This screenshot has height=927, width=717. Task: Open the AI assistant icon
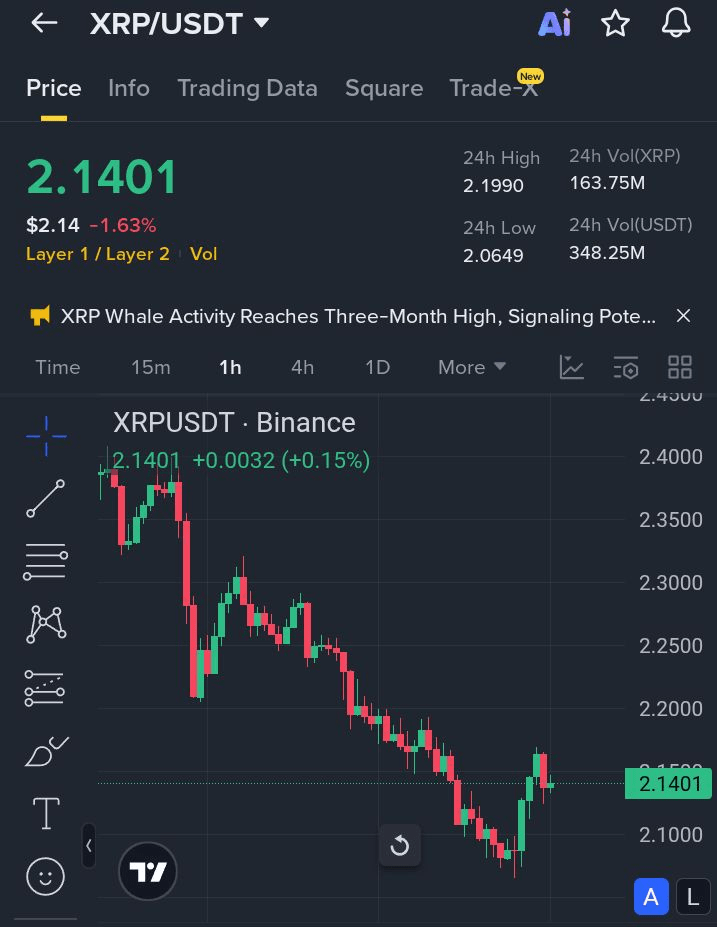[x=554, y=23]
